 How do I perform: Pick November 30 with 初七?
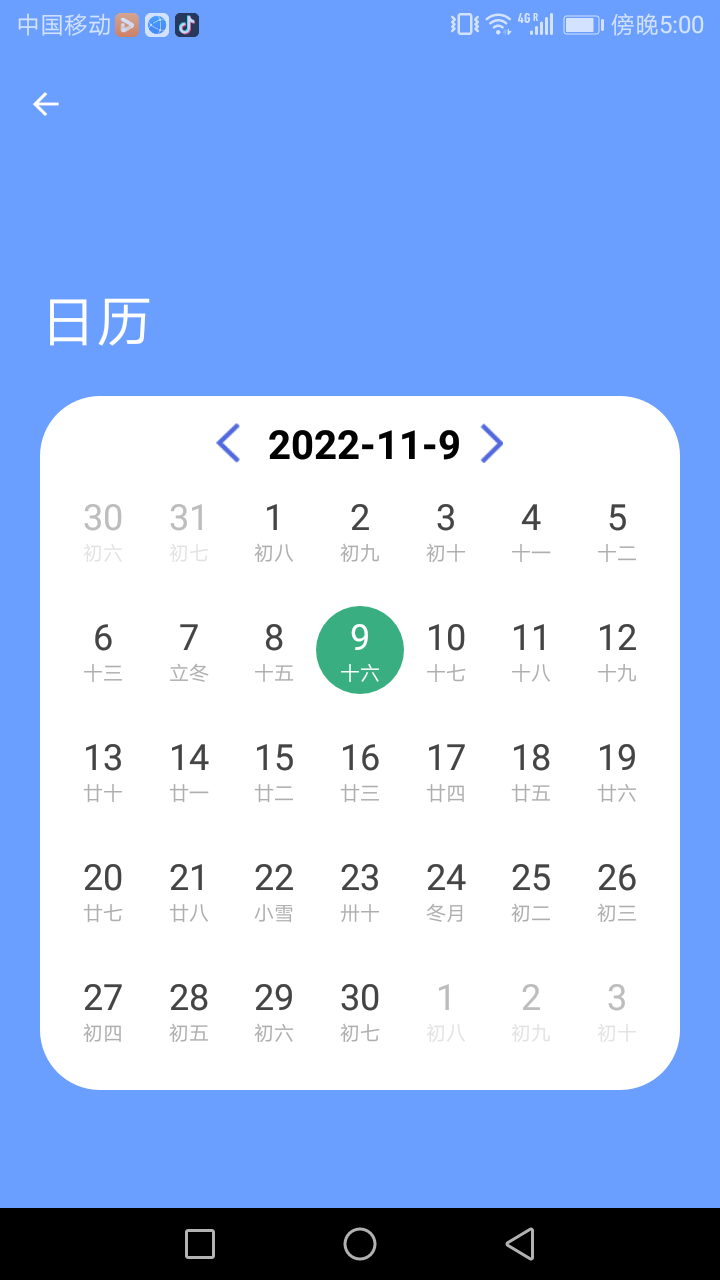360,1010
